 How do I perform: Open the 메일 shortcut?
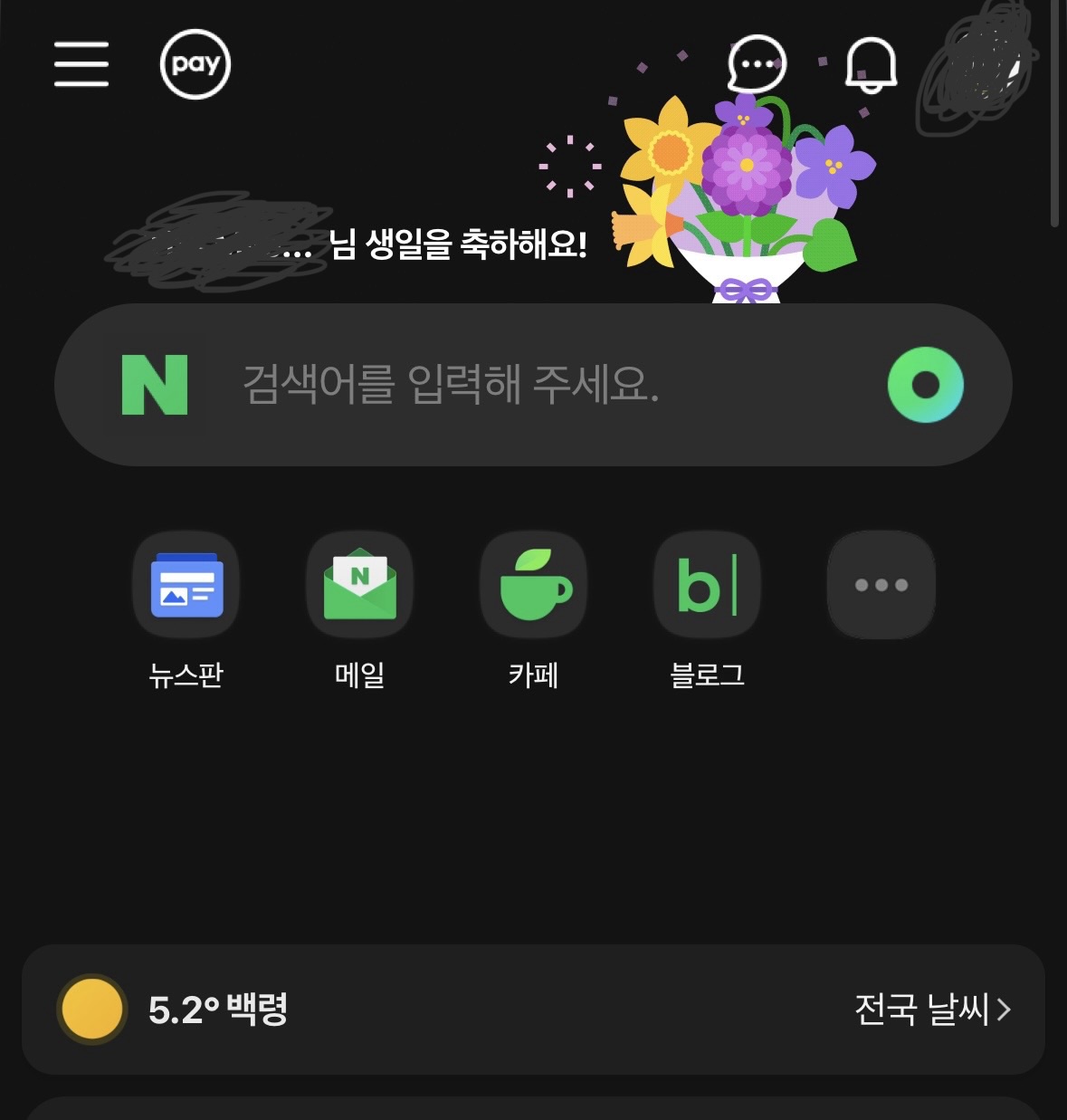(360, 586)
